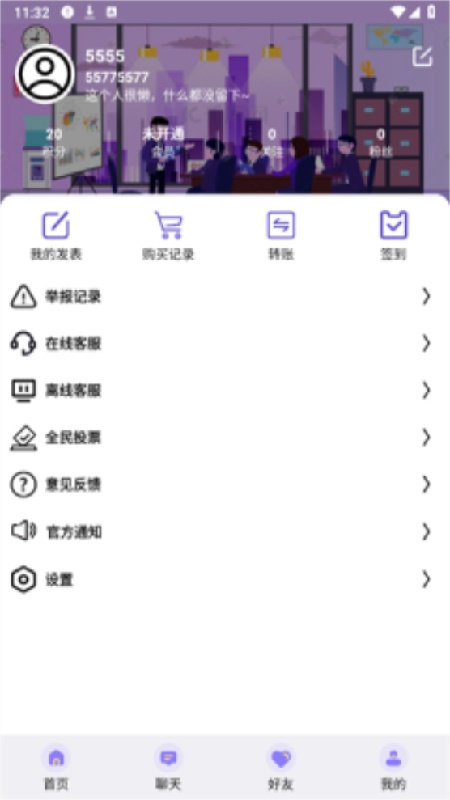
Task: Tap the edit profile icon
Action: click(x=422, y=57)
